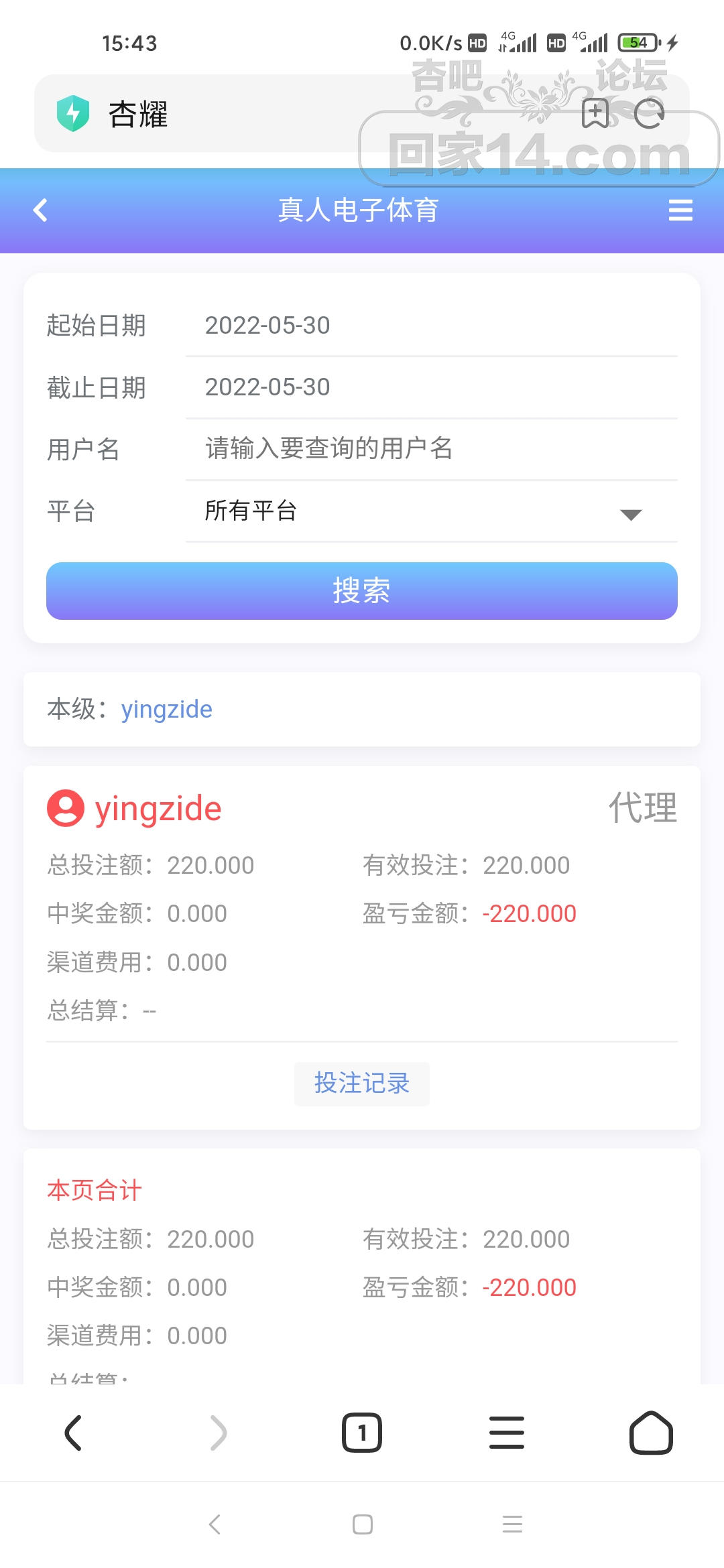Tap the home icon in the bottom bar
Screen dimensions: 724x1568
click(652, 1433)
